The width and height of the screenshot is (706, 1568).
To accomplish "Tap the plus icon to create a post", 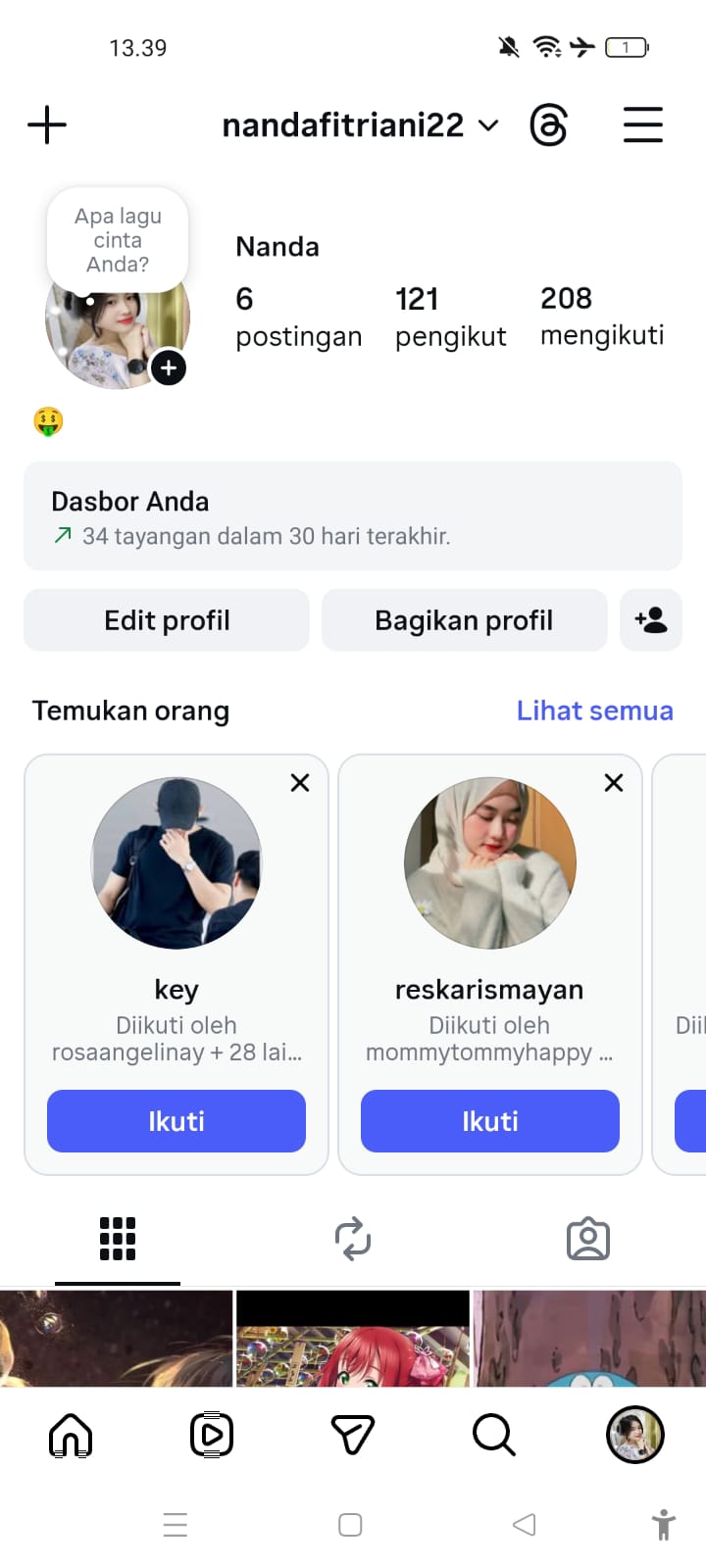I will coord(47,125).
